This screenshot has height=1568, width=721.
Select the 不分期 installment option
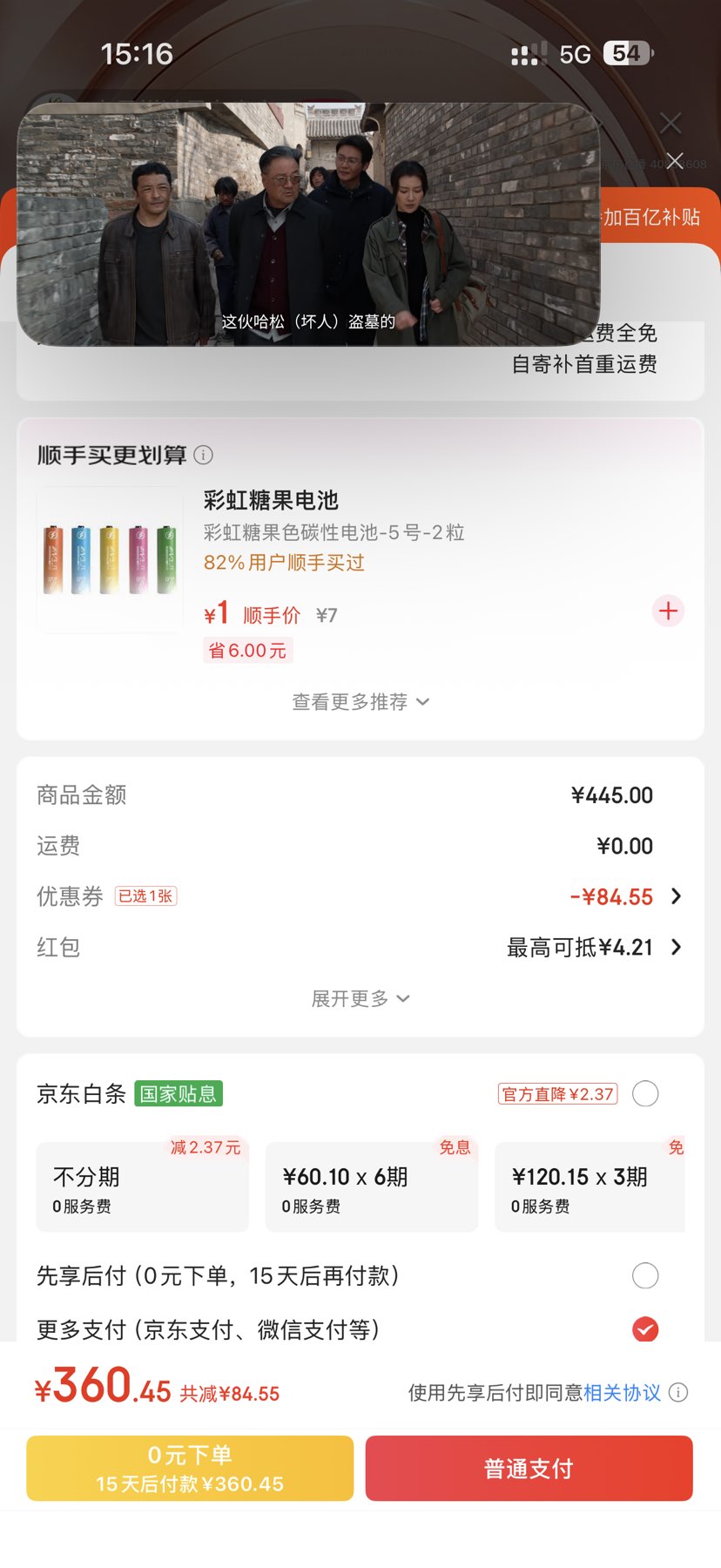click(142, 1186)
